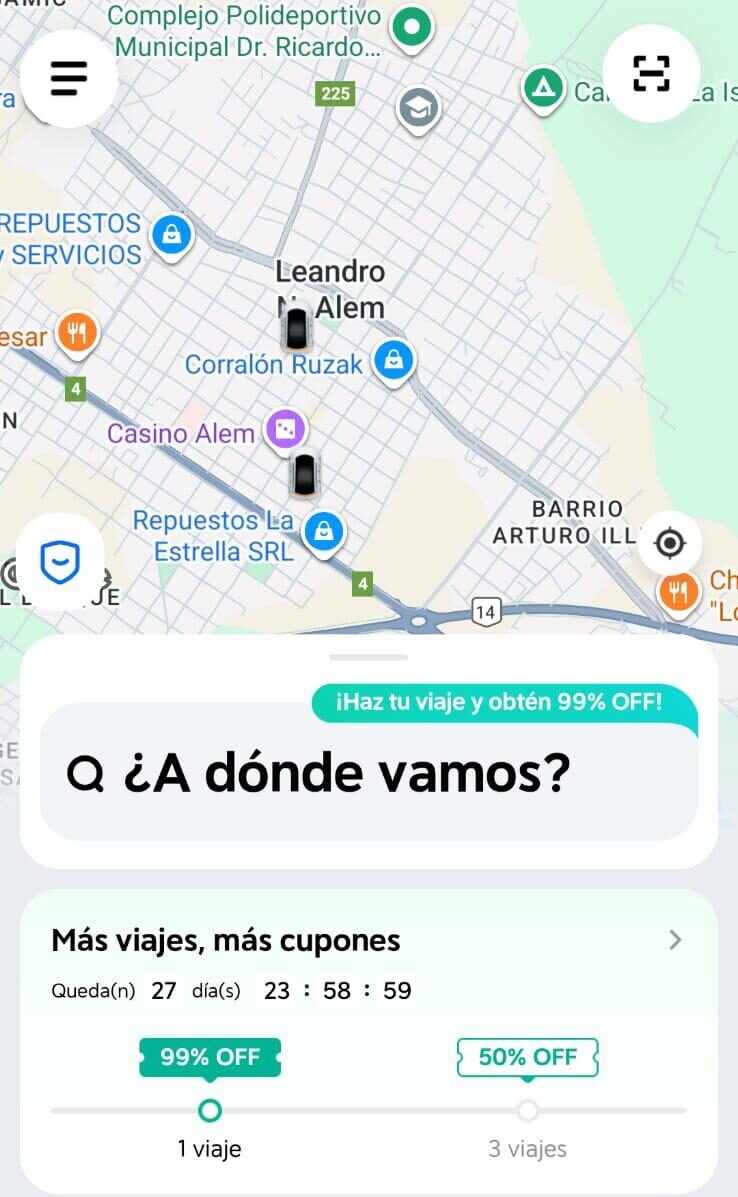Select the Corralón Ruzak map marker
This screenshot has width=738, height=1197.
click(394, 362)
